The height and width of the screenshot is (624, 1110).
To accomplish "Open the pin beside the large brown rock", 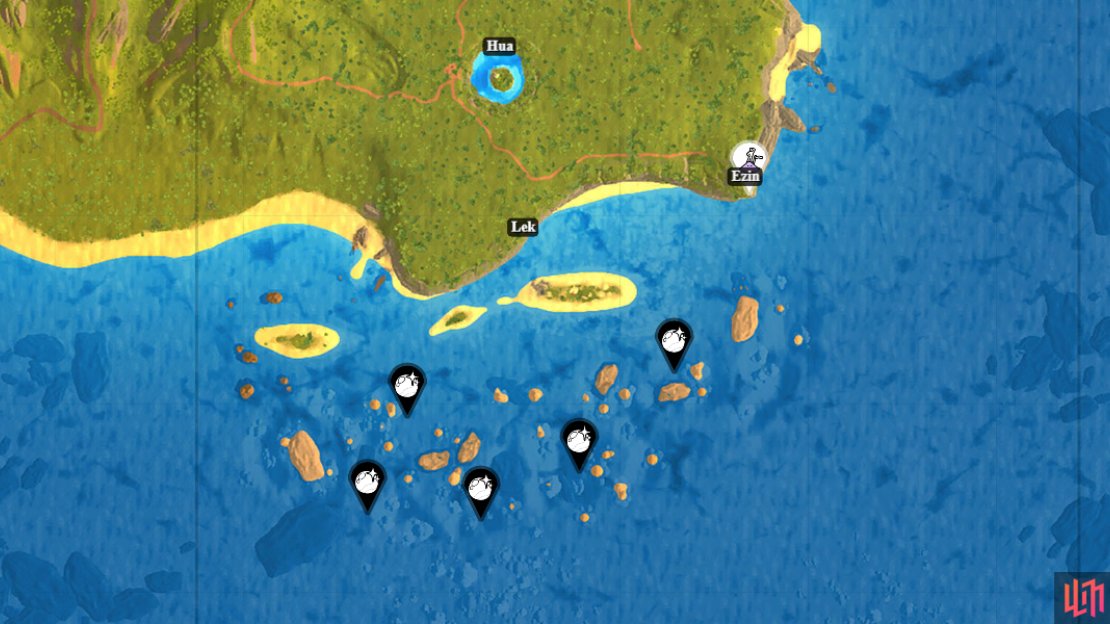I will (367, 481).
